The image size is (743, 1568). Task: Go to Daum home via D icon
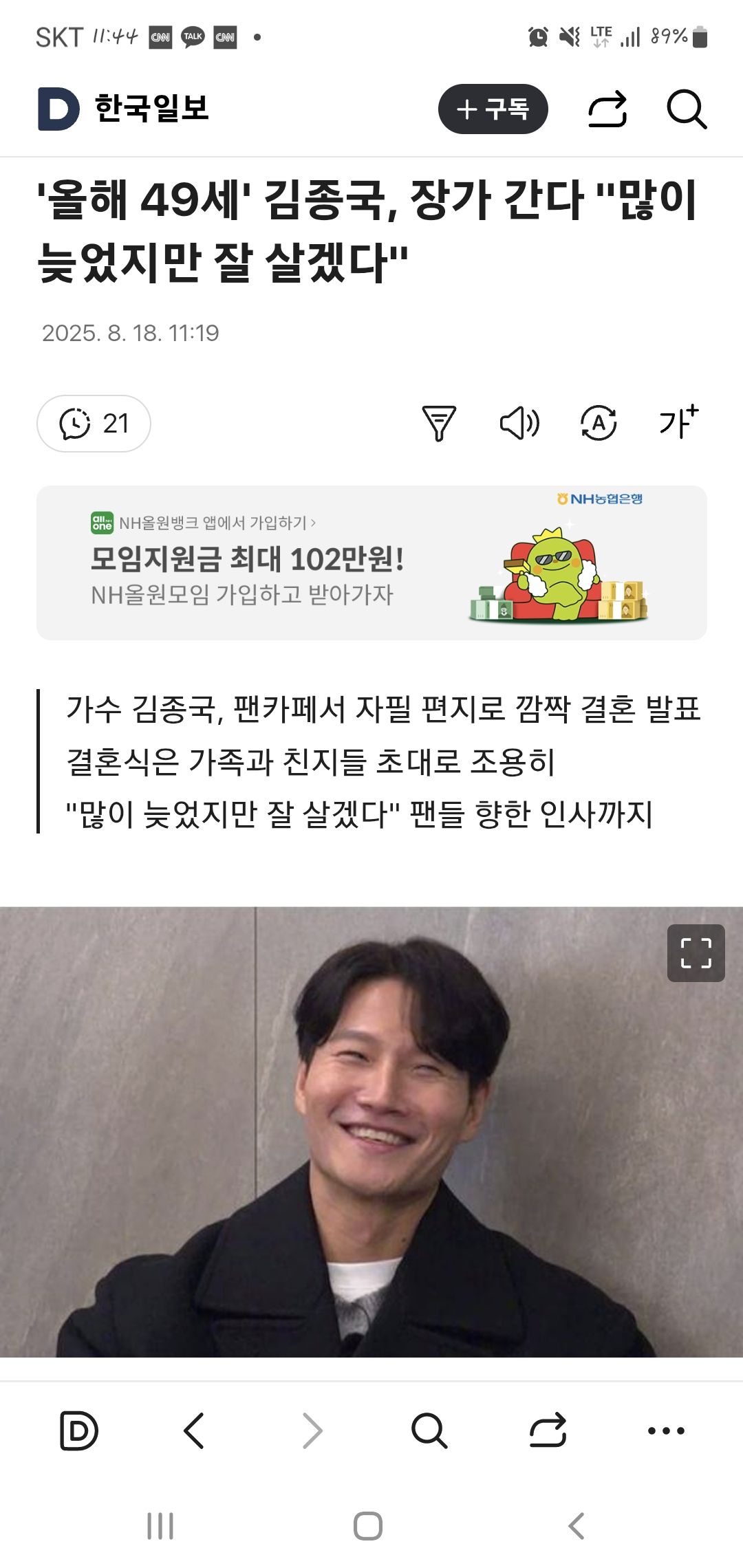tap(79, 1430)
